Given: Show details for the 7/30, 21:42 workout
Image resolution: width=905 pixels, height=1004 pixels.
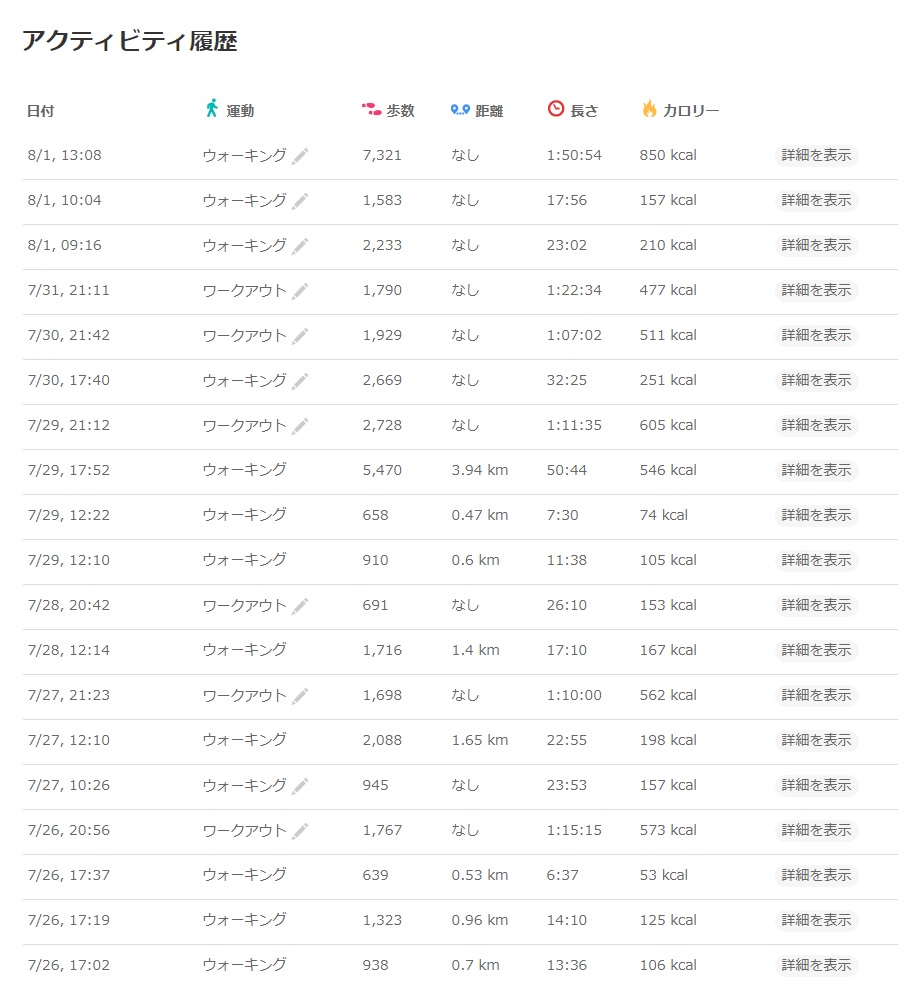Looking at the screenshot, I should coord(816,335).
